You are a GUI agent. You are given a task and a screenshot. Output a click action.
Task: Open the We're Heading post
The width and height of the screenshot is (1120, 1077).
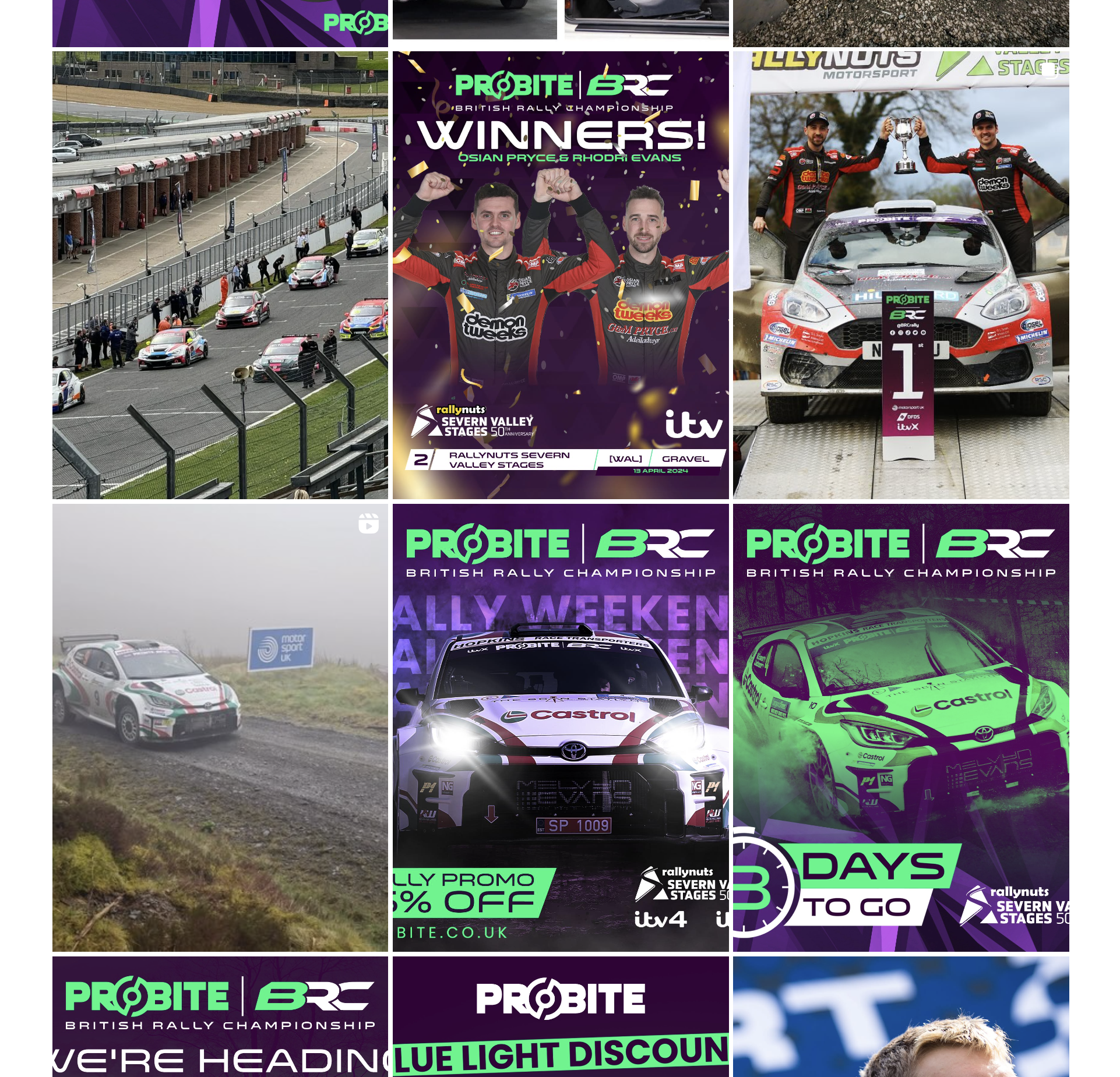click(x=220, y=1018)
